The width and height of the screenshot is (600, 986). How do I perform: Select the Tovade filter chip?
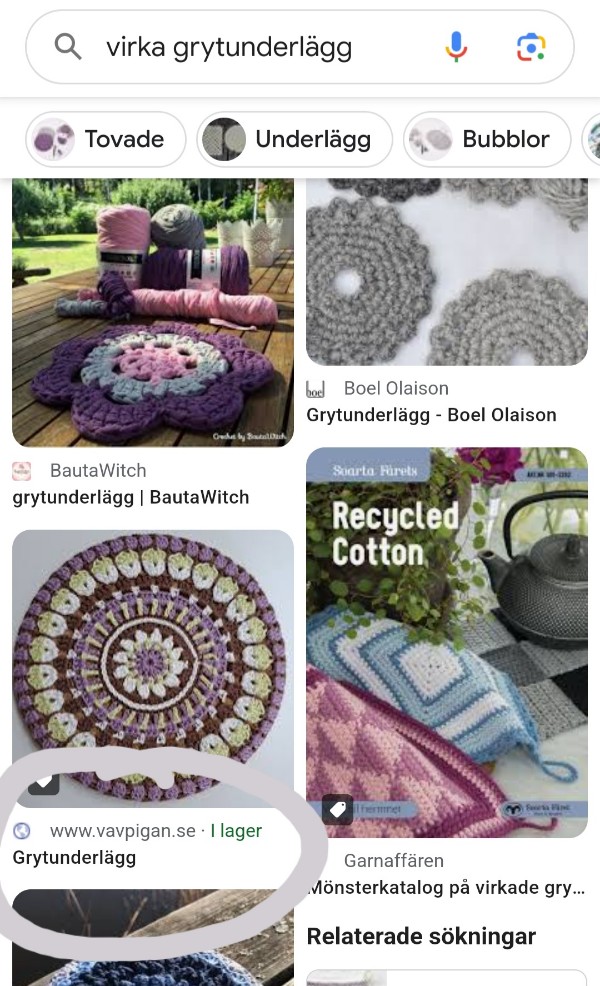point(106,139)
